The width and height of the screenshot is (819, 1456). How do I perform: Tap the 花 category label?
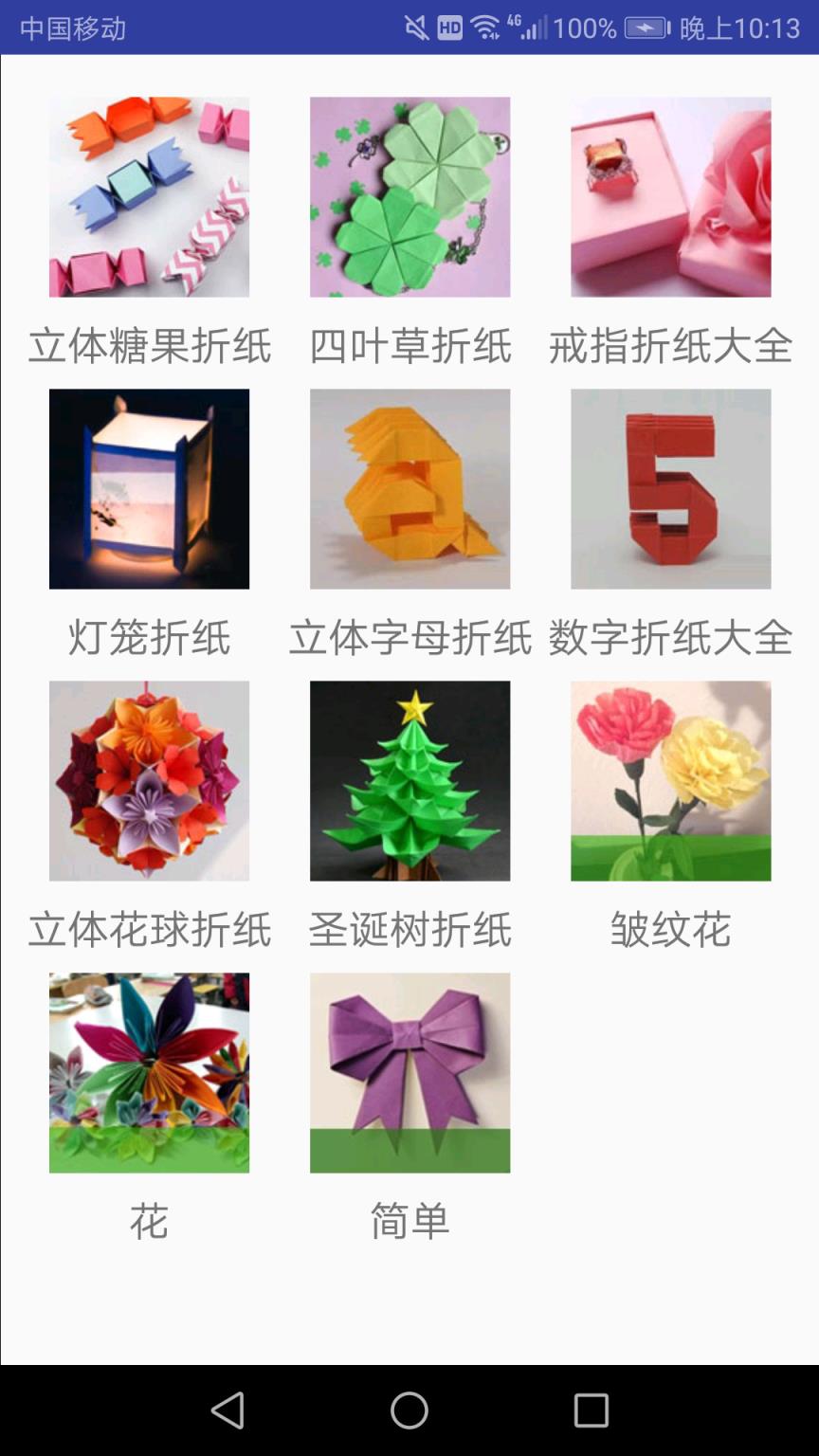click(x=149, y=1222)
